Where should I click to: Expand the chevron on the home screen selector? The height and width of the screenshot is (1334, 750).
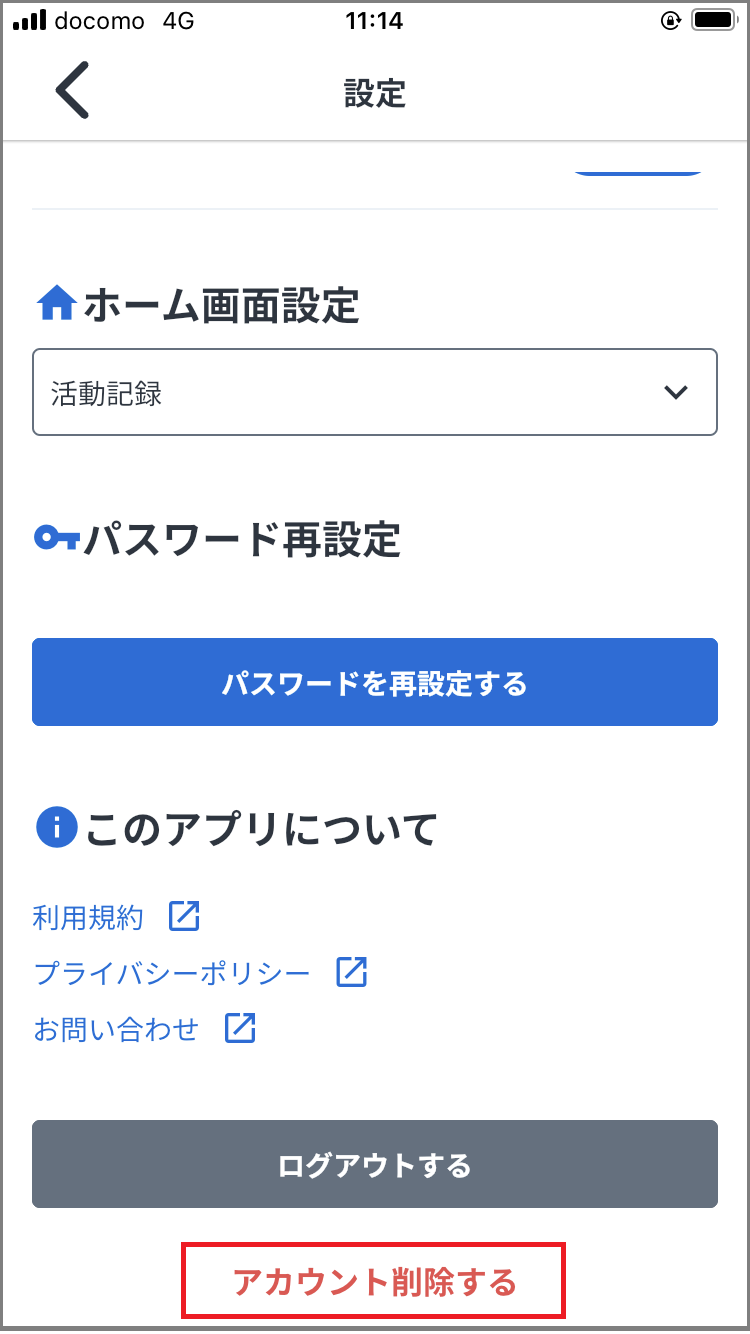click(x=677, y=392)
